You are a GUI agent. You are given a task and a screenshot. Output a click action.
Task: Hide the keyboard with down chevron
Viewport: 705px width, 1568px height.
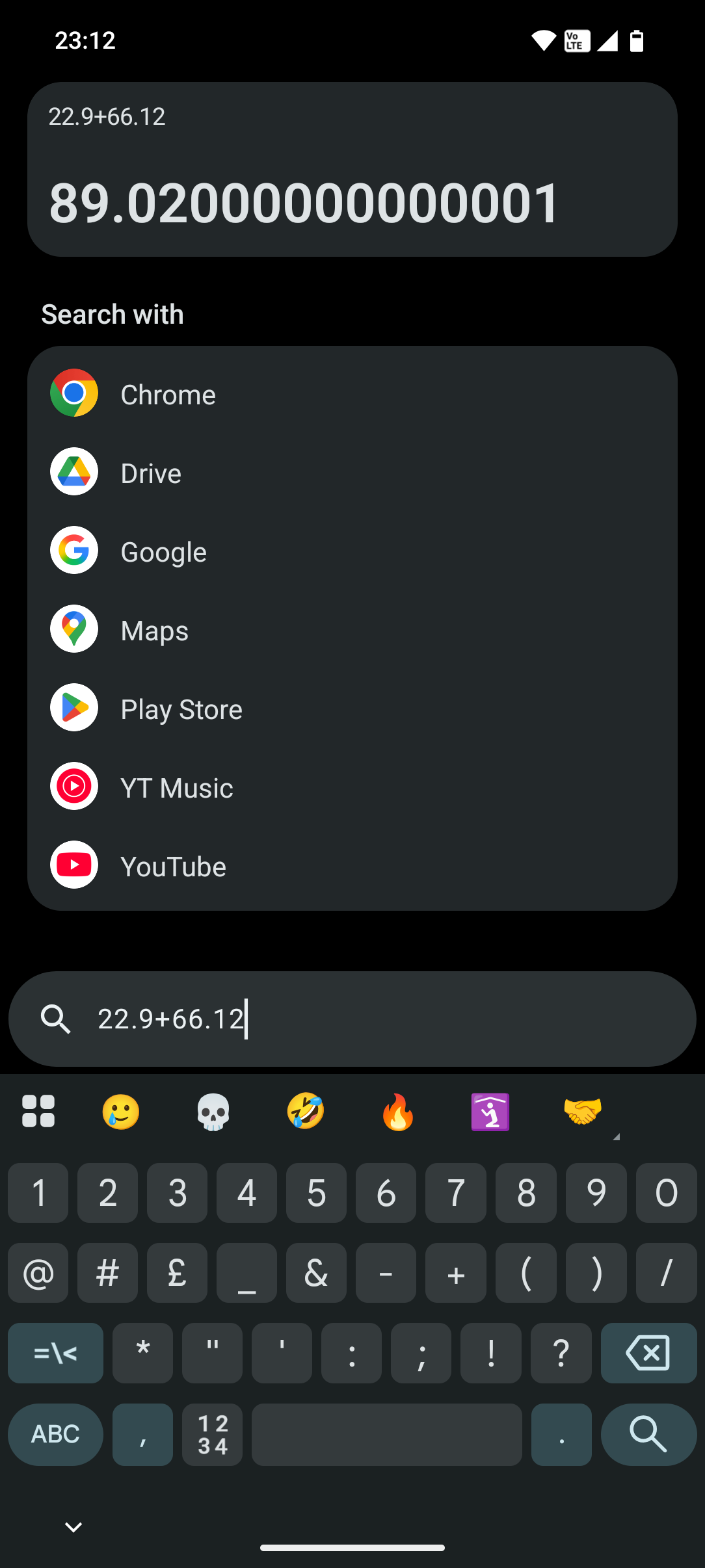73,1526
